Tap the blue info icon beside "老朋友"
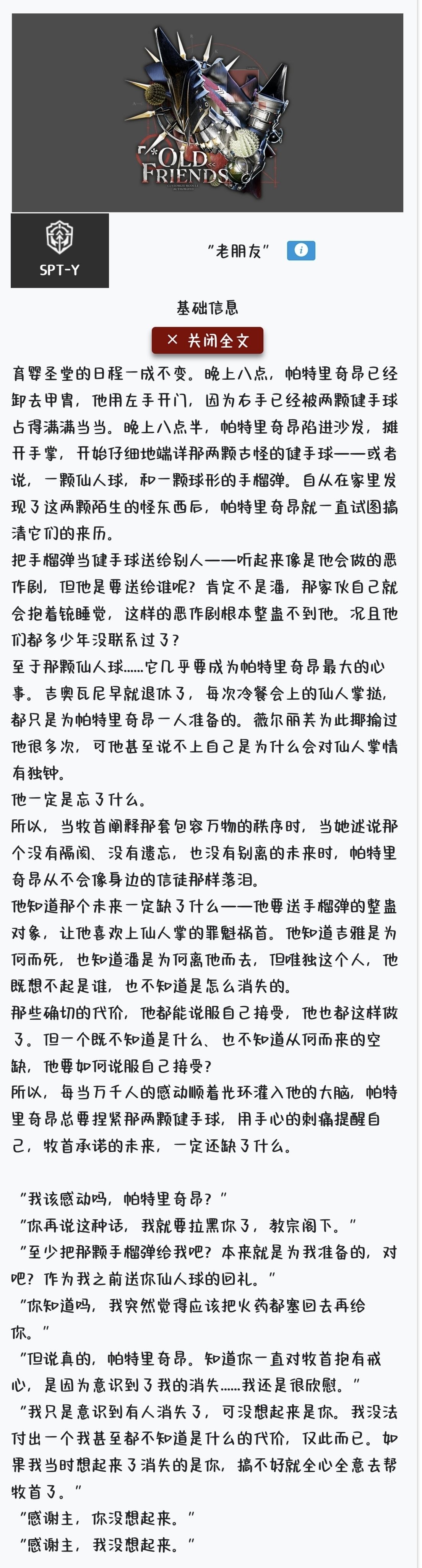Image resolution: width=422 pixels, height=1568 pixels. click(x=301, y=250)
